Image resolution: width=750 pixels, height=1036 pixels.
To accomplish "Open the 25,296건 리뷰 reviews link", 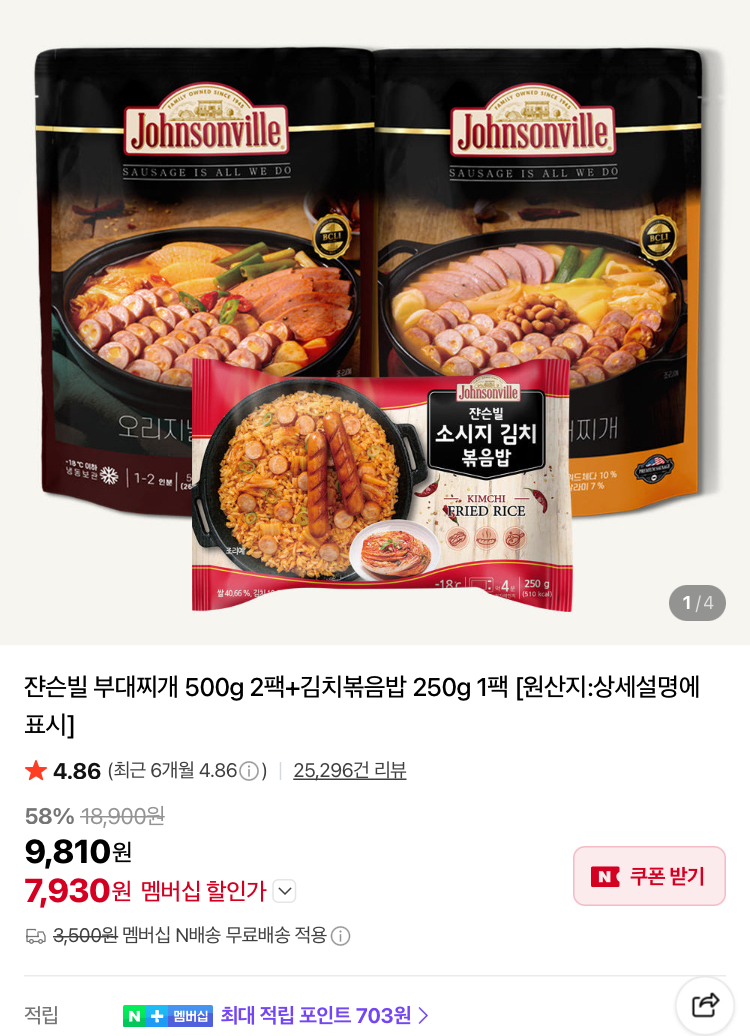I will pos(349,771).
